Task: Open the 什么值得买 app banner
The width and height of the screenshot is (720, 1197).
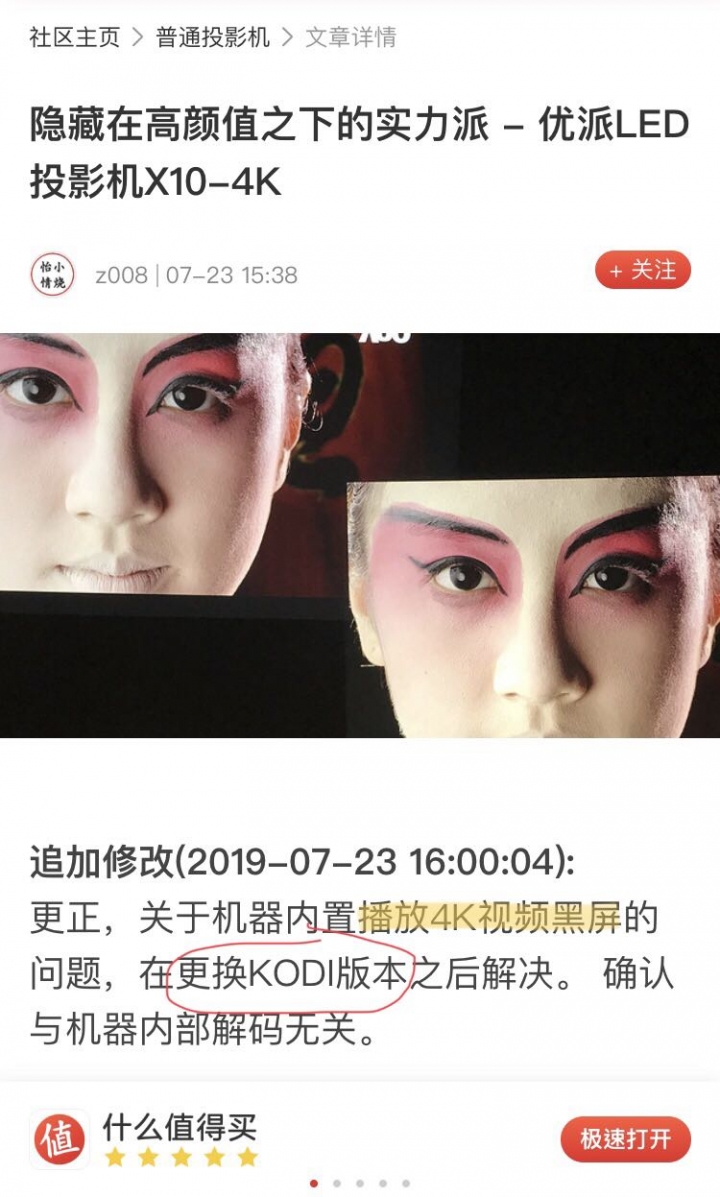Action: (180, 1139)
